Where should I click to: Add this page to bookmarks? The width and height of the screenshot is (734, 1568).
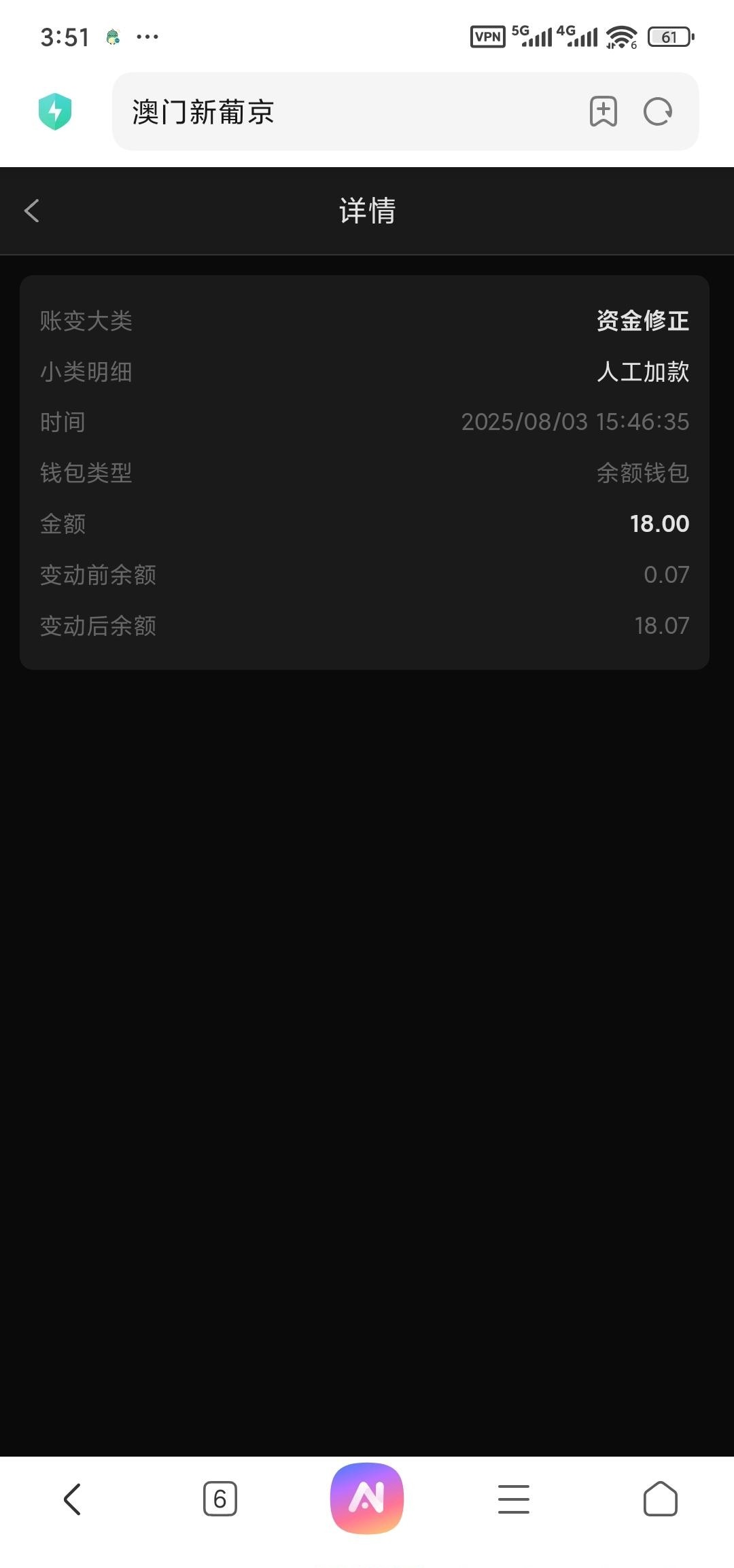pos(603,112)
